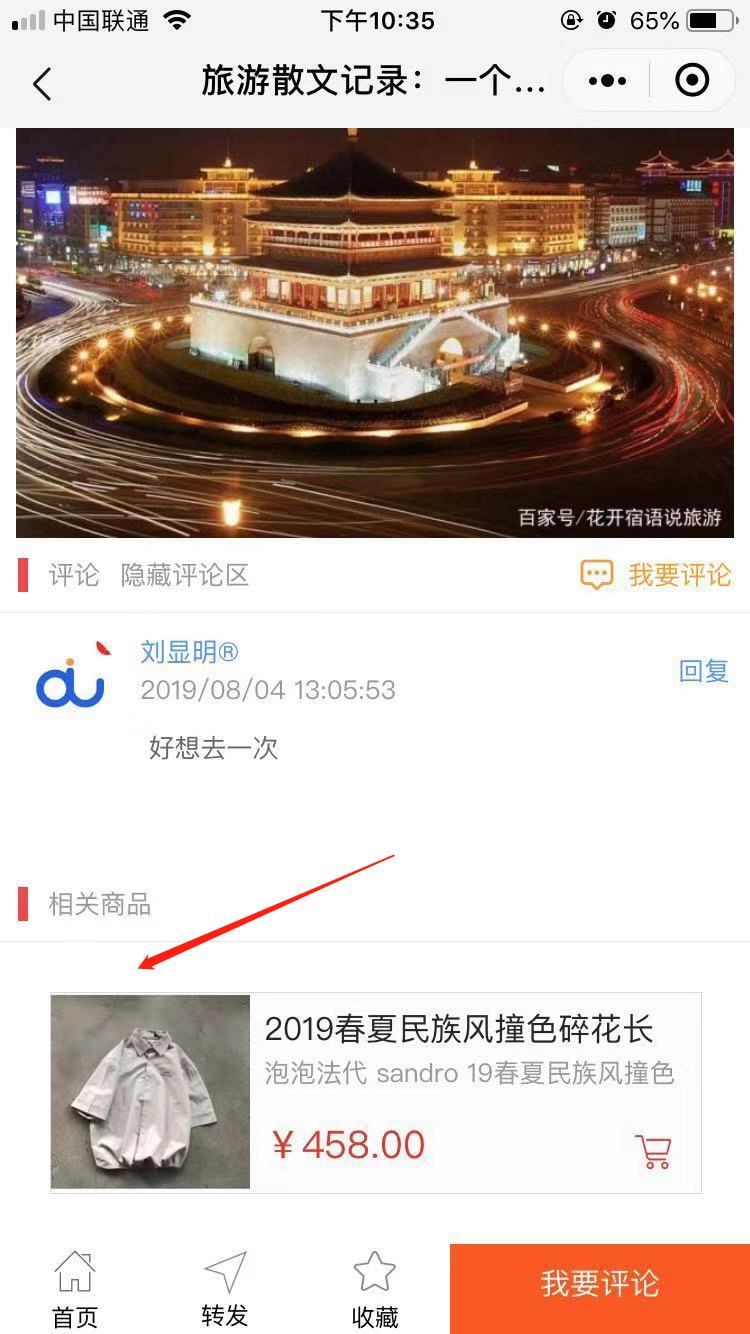Open the 2019春夏民族风 product card
This screenshot has height=1334, width=750.
(x=457, y=1030)
